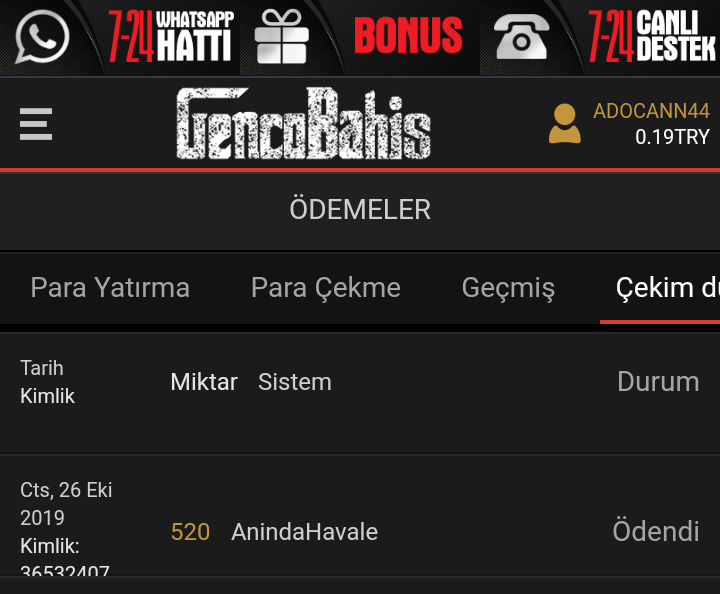Screen dimensions: 720x594
Task: Switch to the Para Çekme tab
Action: click(x=326, y=288)
